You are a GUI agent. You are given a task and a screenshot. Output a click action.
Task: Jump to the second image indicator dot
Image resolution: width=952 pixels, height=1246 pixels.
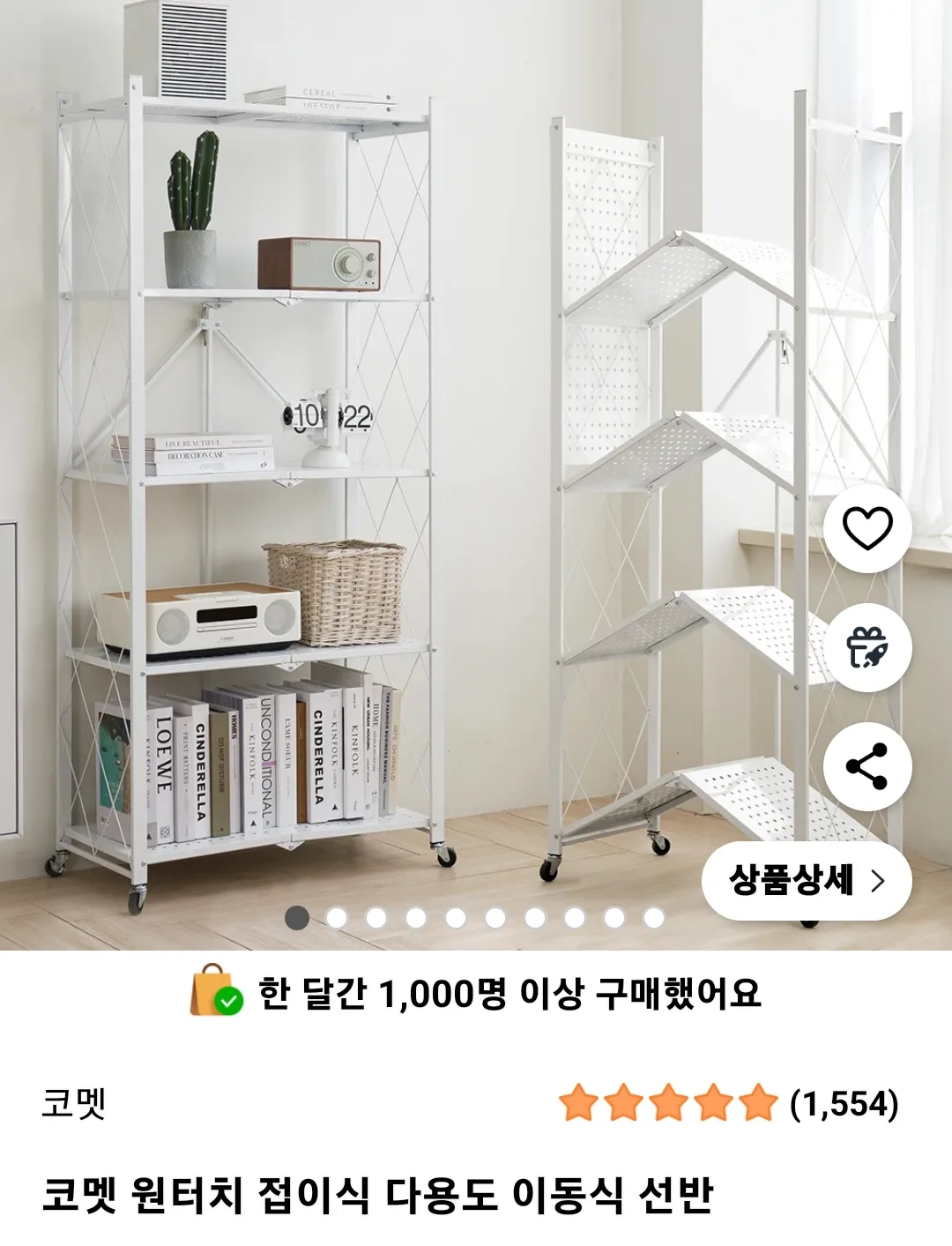point(337,918)
